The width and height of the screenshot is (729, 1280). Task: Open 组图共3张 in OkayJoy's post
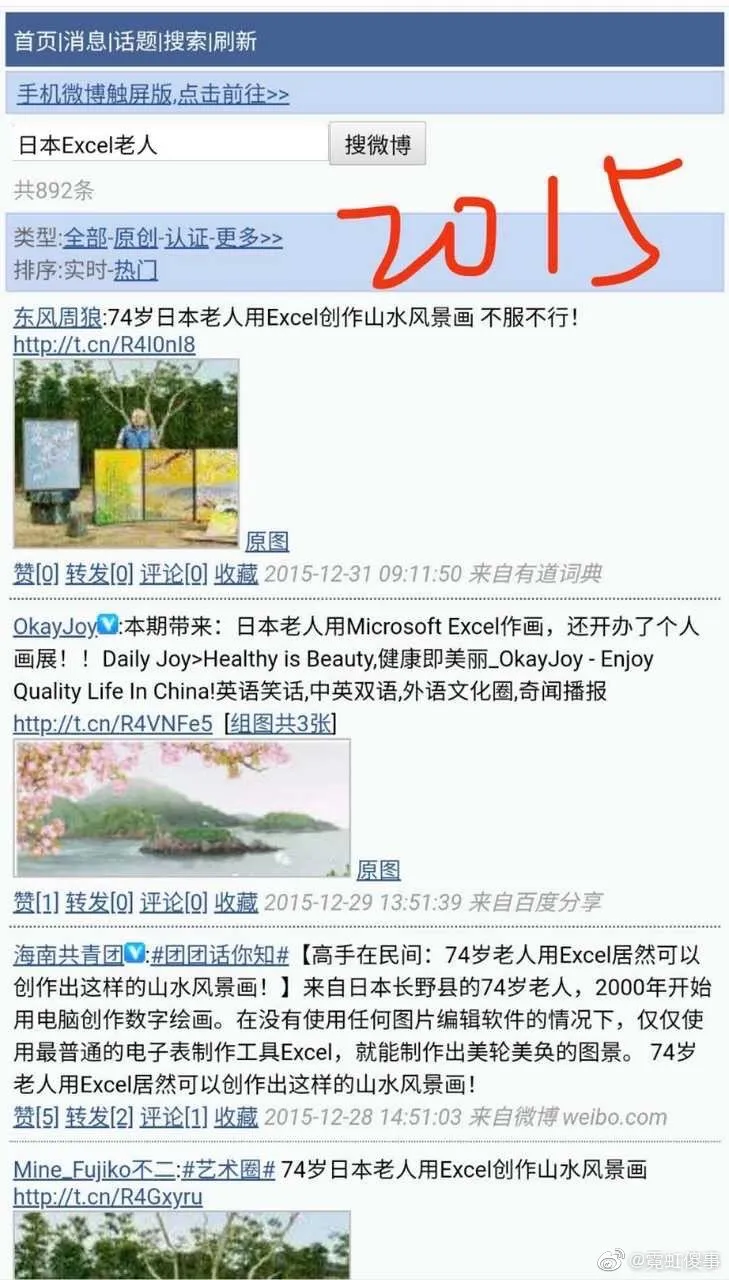280,723
